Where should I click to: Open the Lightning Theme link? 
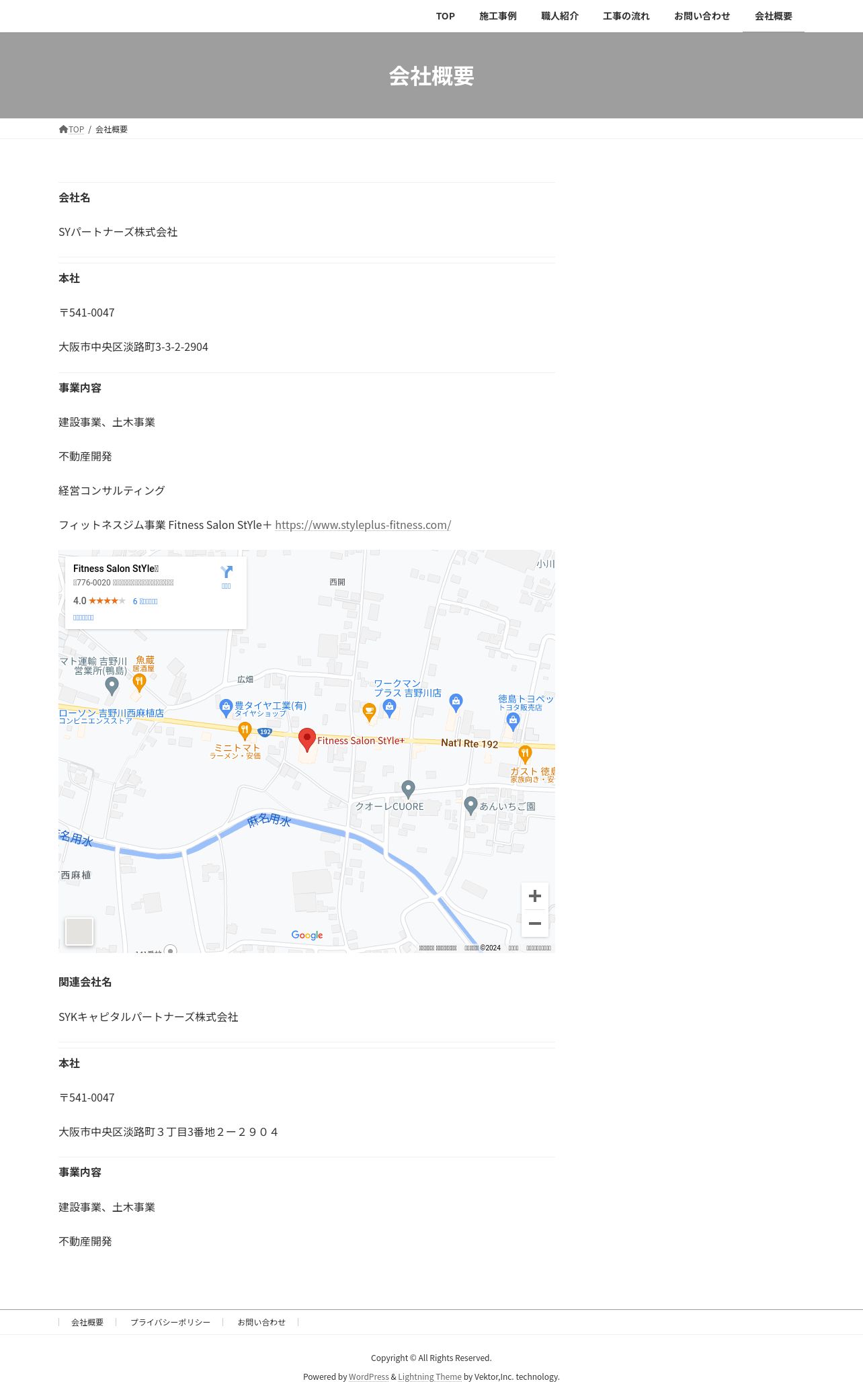[x=430, y=1376]
